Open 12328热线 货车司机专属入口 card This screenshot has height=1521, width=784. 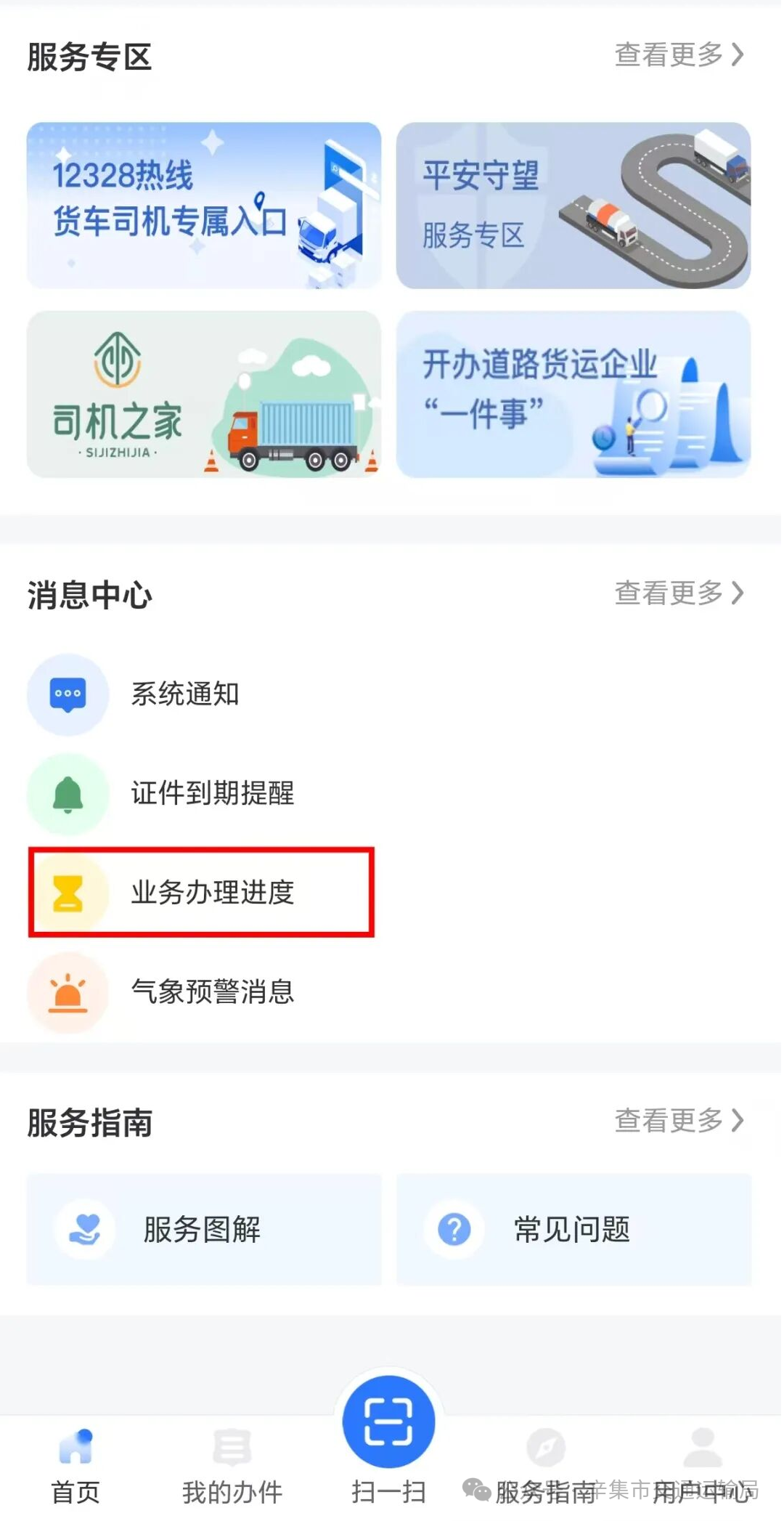pyautogui.click(x=204, y=206)
